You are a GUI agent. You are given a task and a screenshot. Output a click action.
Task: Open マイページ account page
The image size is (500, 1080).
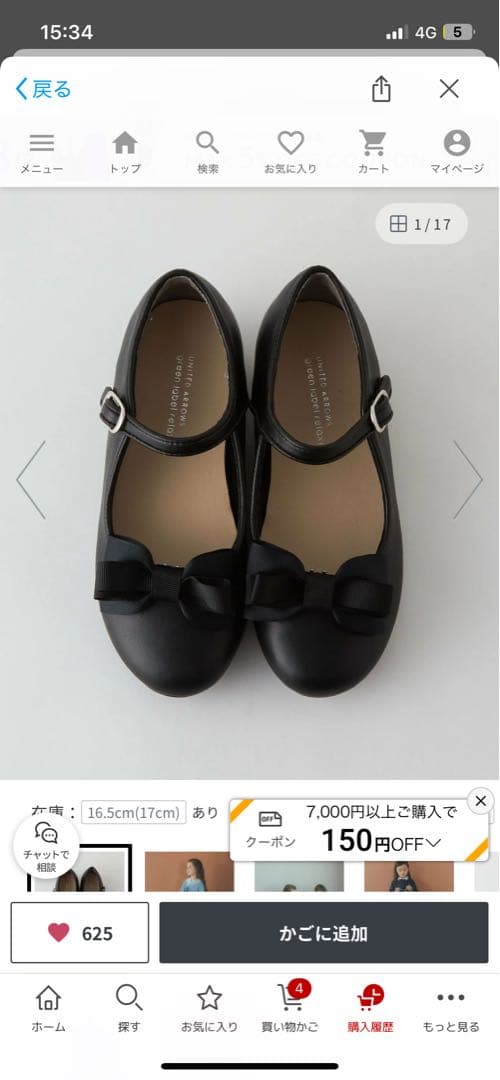coord(457,152)
